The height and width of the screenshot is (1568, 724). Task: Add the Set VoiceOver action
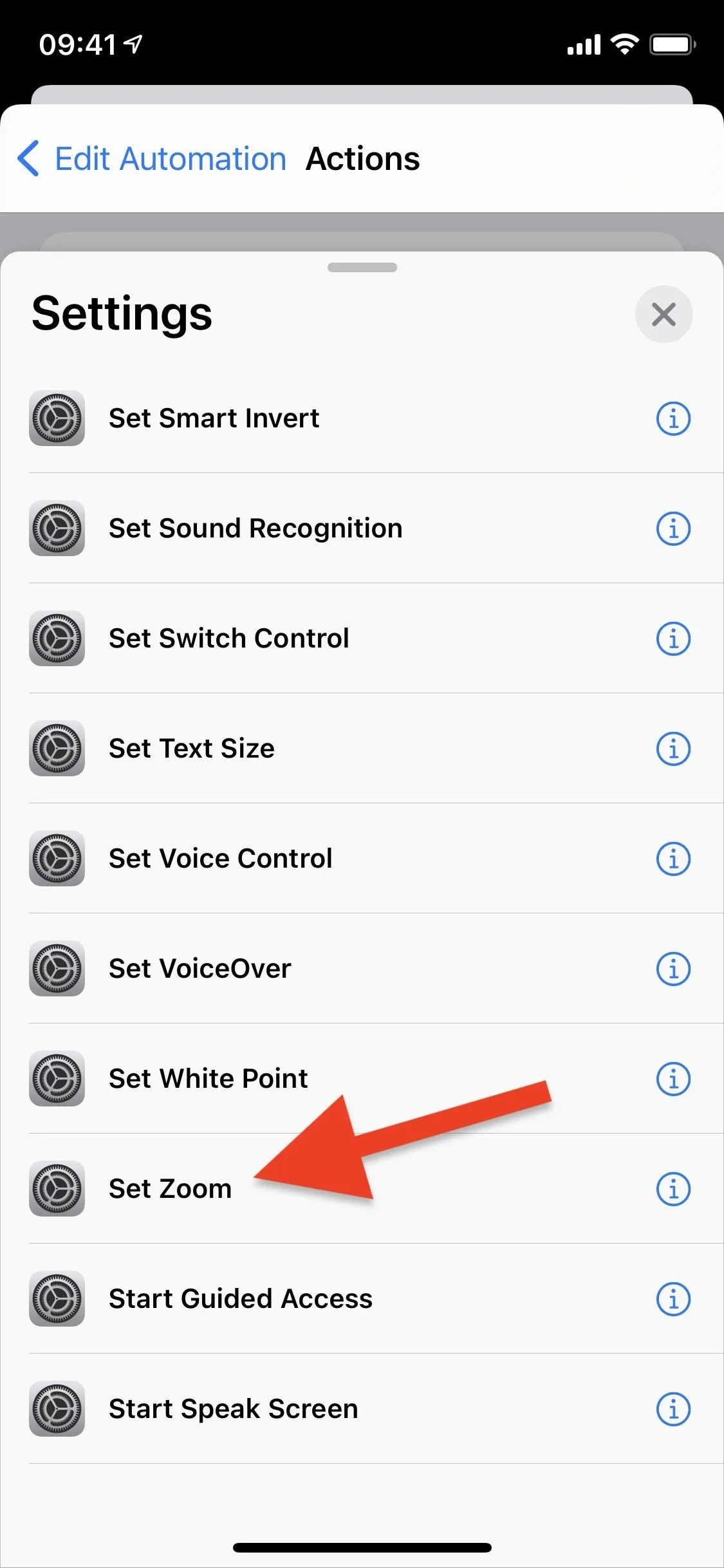point(362,969)
